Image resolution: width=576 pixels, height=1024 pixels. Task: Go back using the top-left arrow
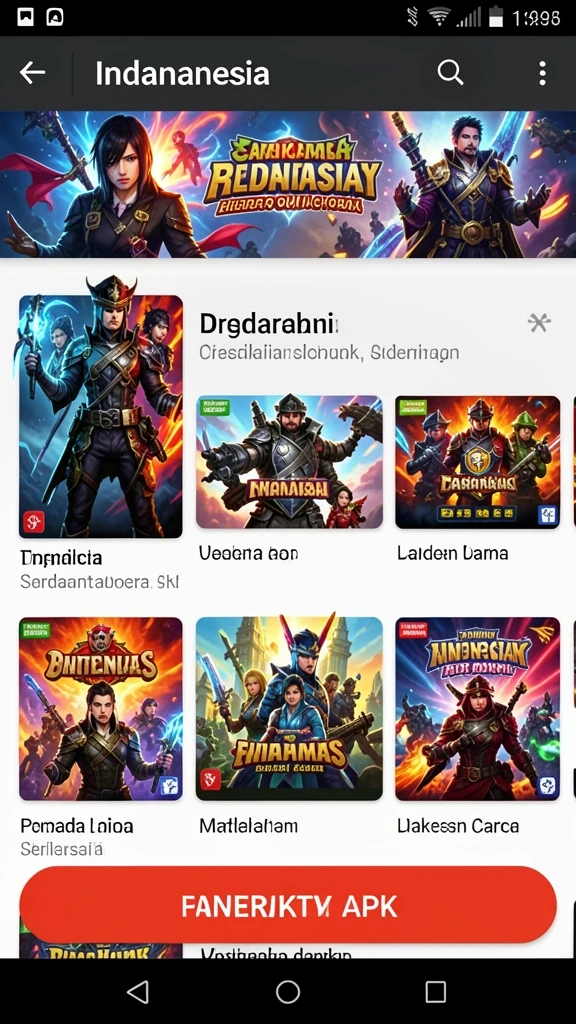pos(32,72)
